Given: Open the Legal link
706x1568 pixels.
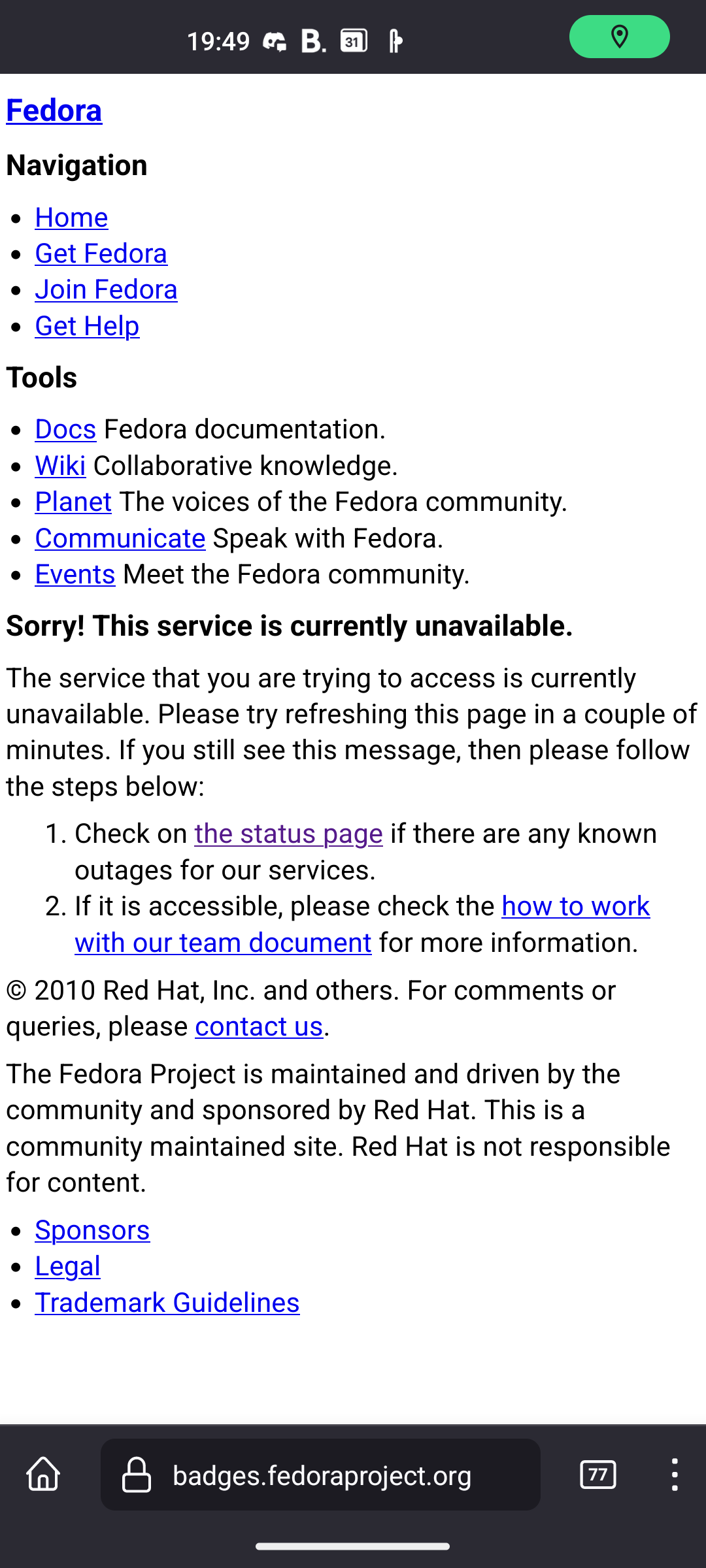Looking at the screenshot, I should pos(67,1266).
